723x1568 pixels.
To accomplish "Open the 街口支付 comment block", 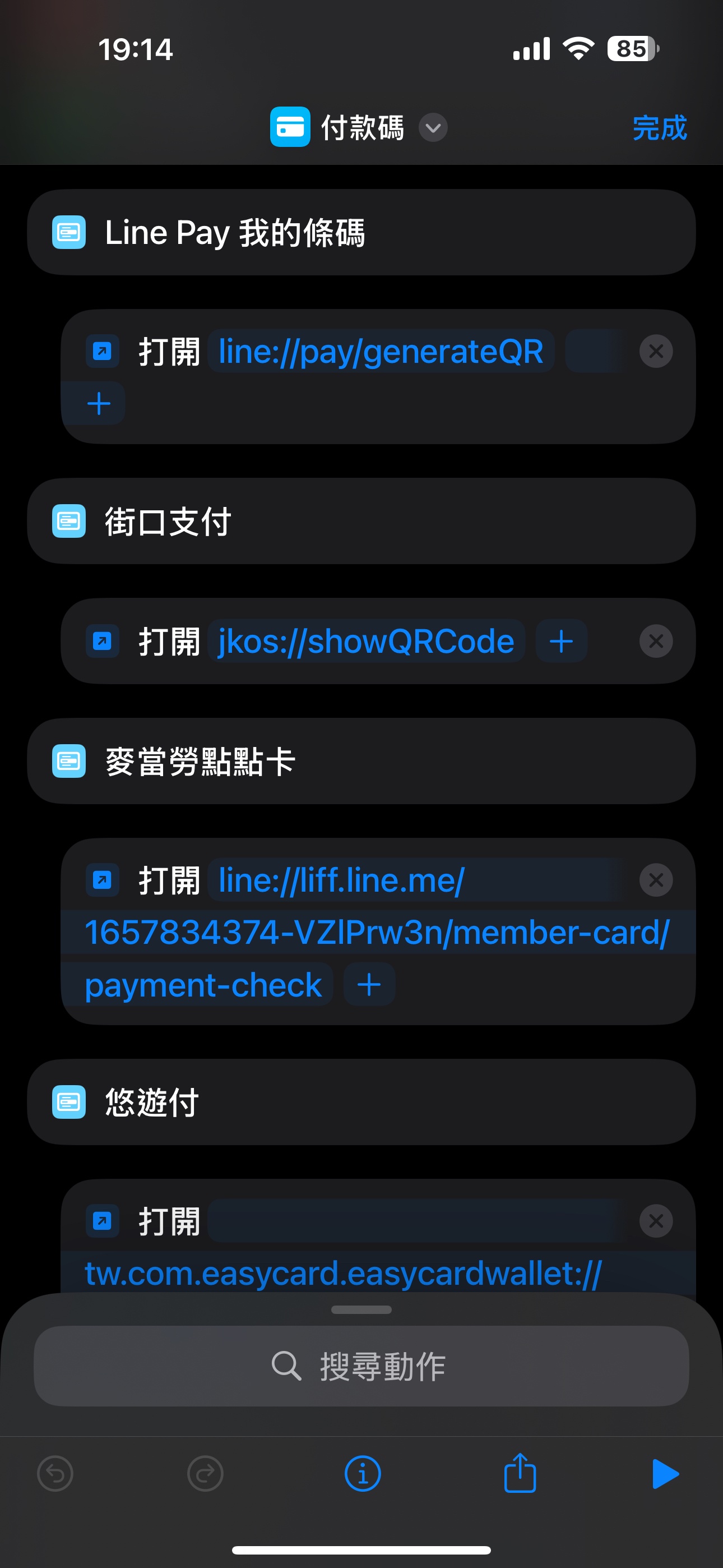I will [361, 521].
